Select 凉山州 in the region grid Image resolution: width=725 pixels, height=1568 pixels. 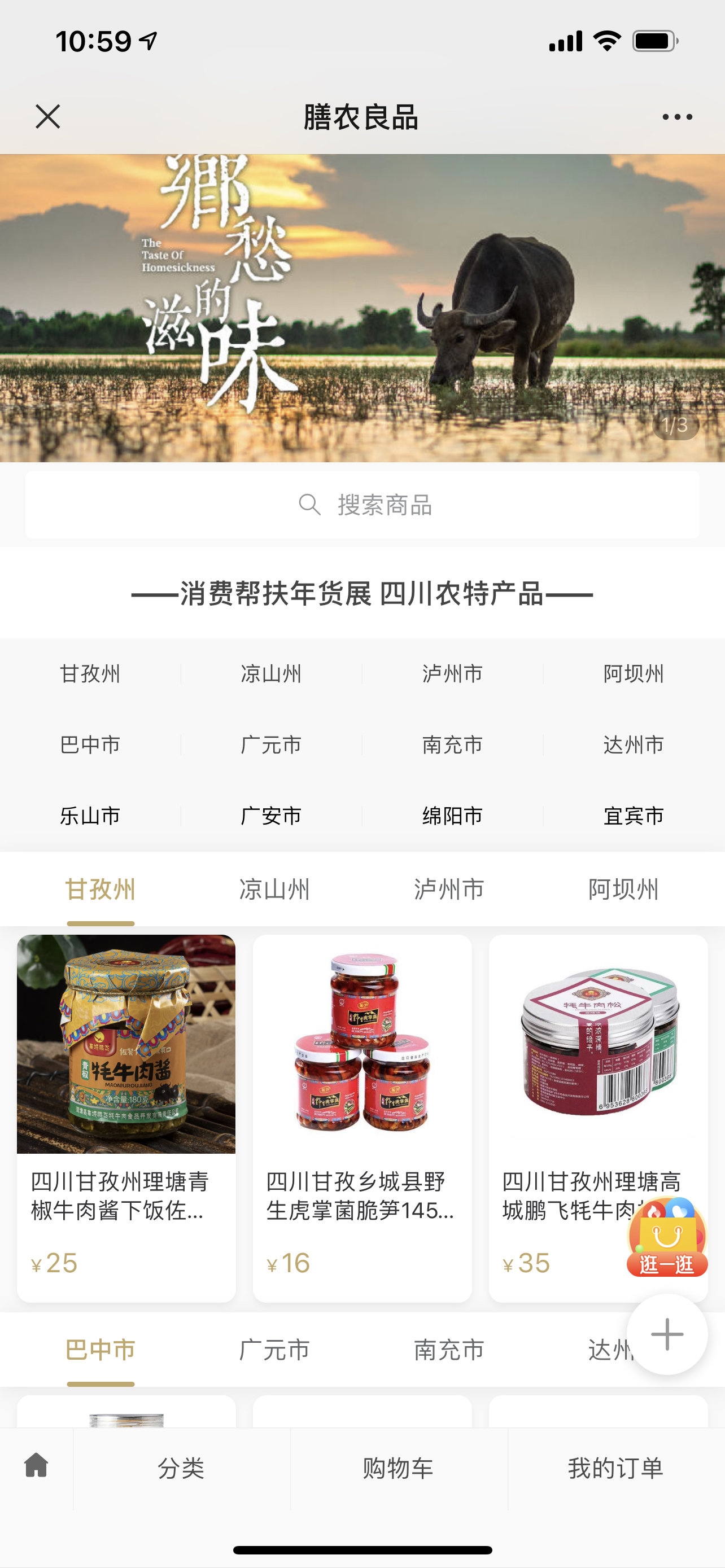[271, 674]
